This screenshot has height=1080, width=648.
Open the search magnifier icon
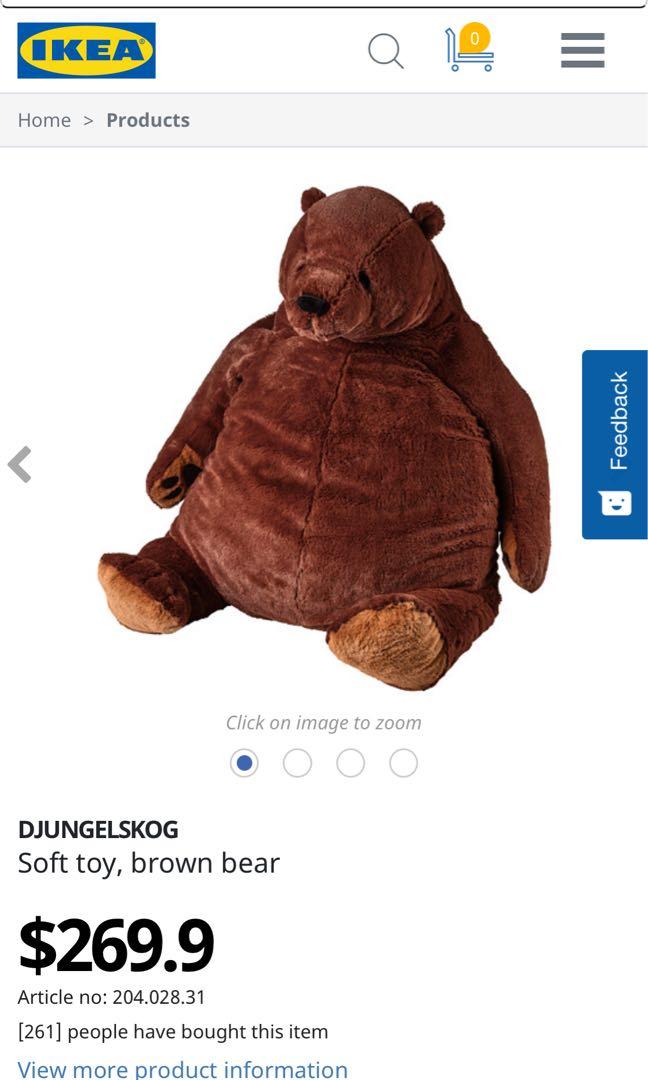point(385,50)
